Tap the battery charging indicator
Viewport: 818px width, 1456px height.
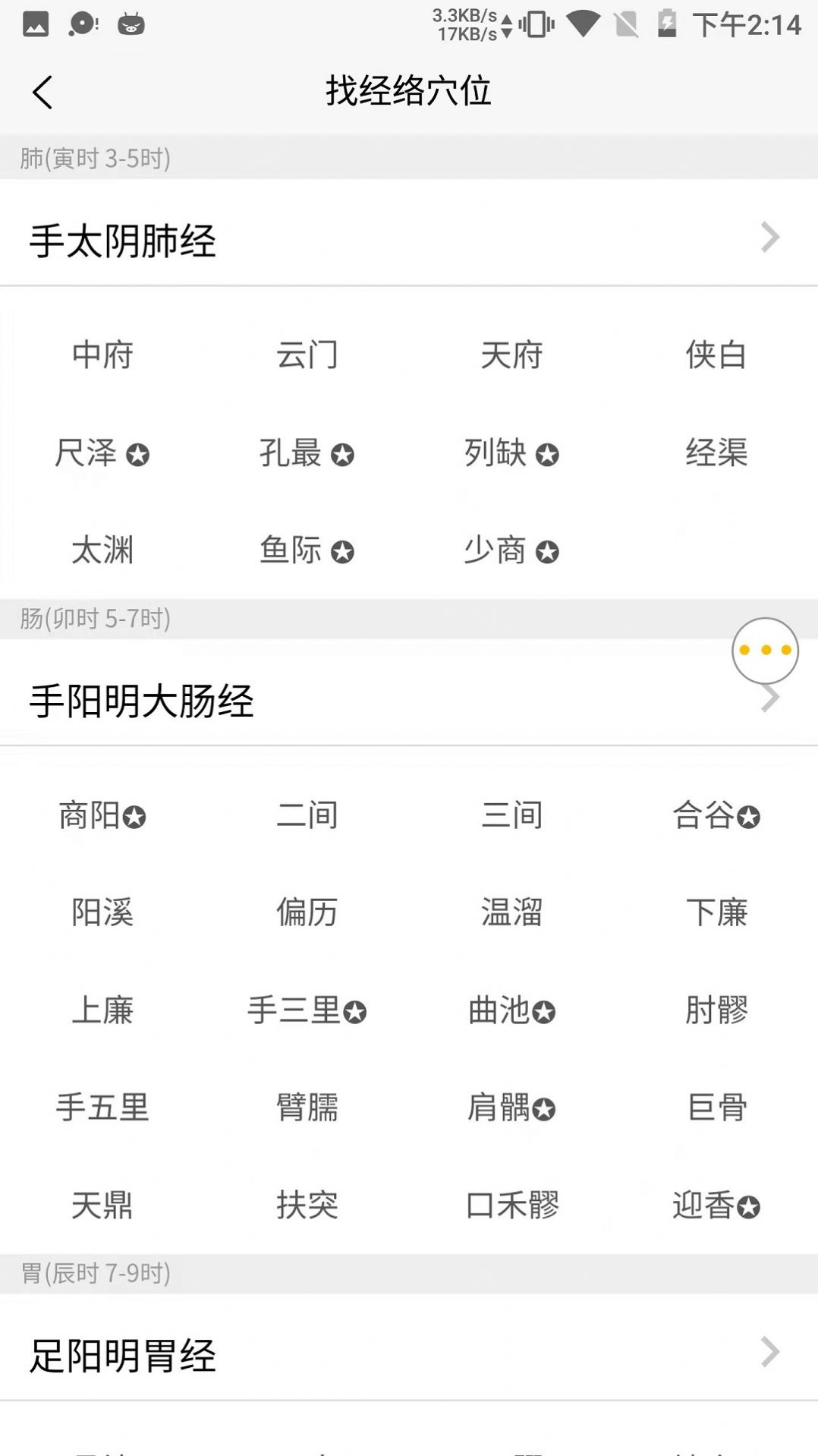point(665,24)
